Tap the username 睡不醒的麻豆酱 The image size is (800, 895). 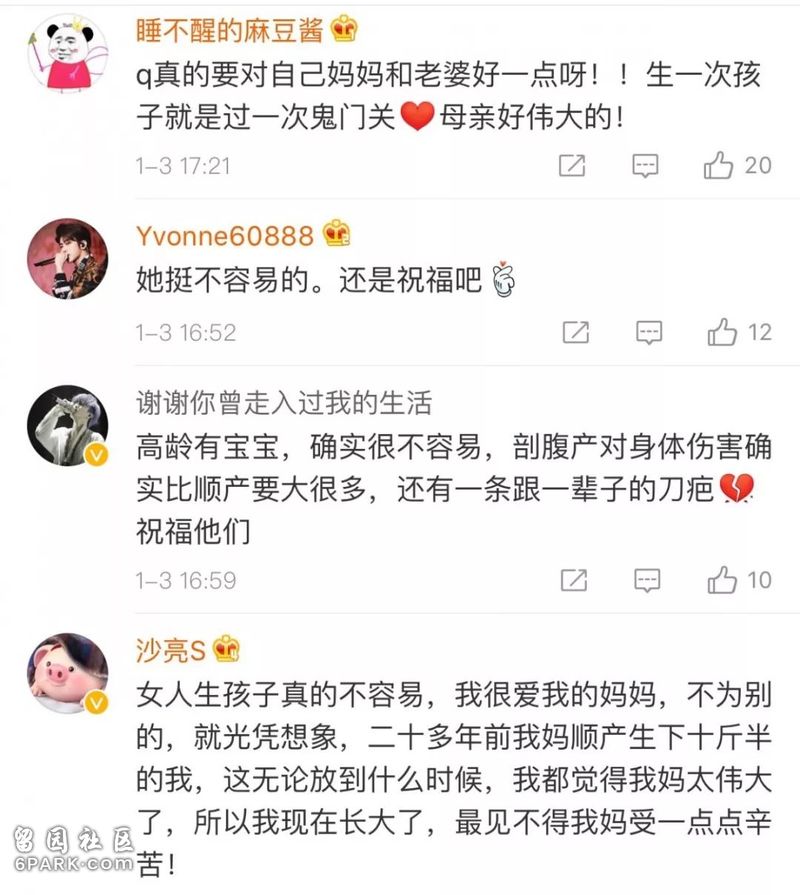(x=230, y=30)
